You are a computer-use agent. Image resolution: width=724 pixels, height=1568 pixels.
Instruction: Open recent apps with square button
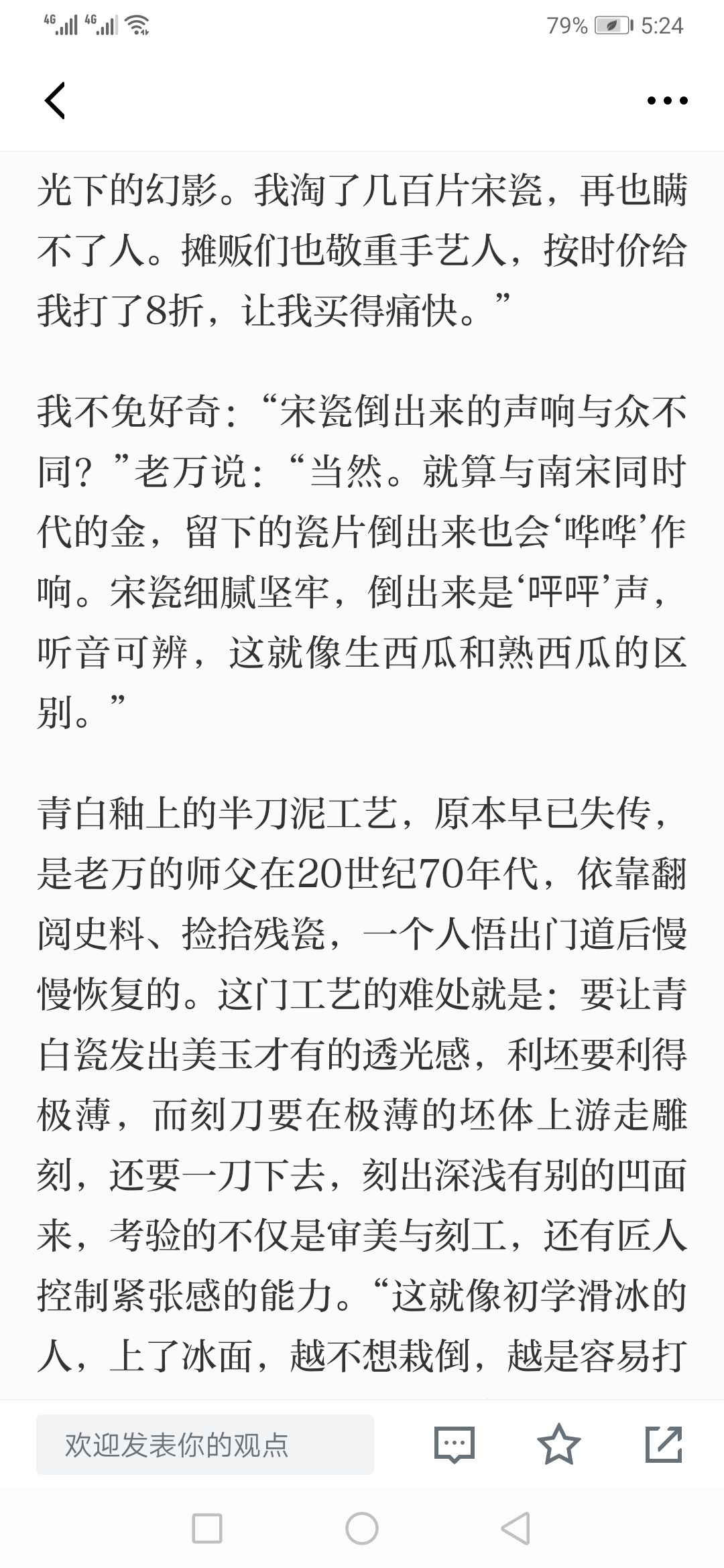pos(207,1529)
